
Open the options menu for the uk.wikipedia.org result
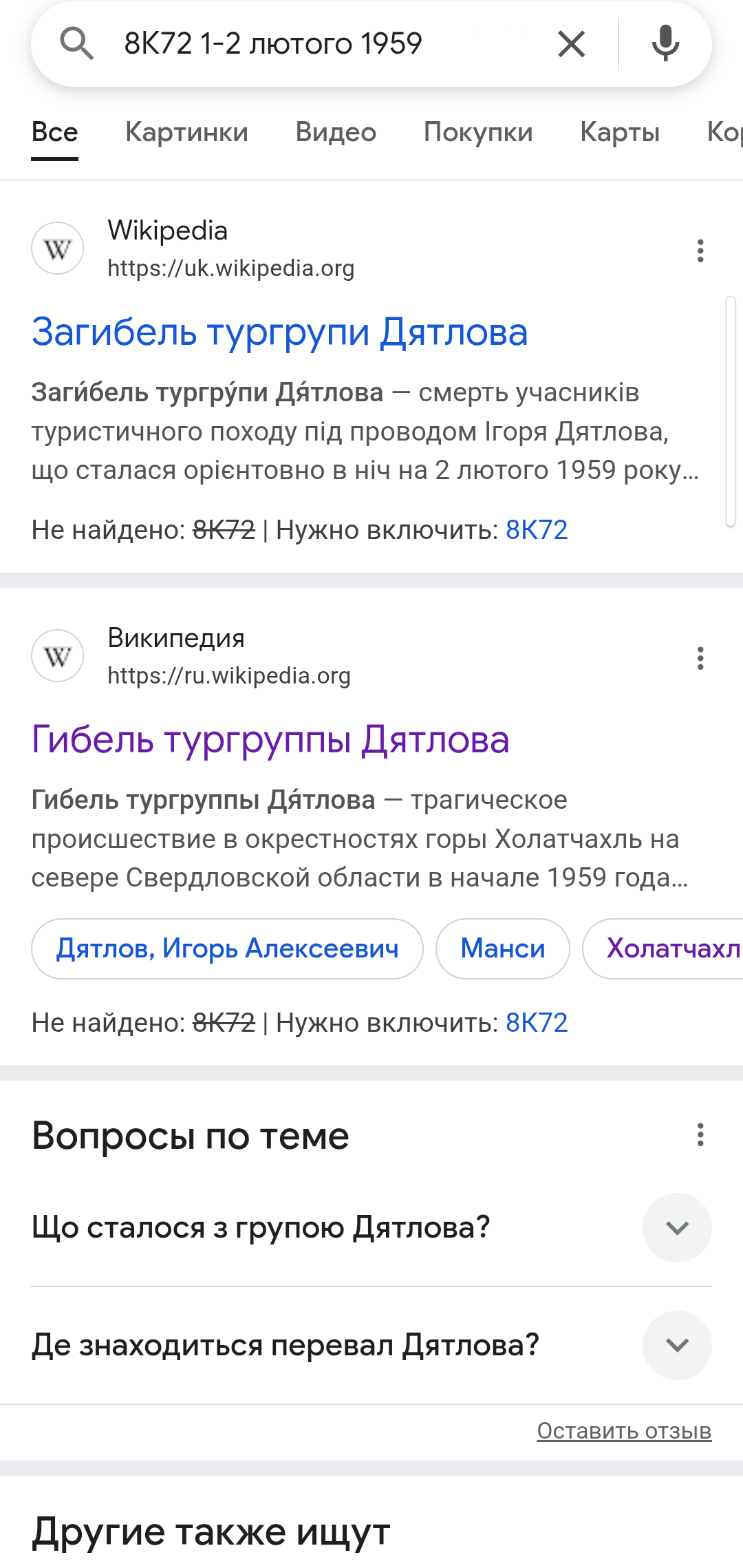coord(700,251)
